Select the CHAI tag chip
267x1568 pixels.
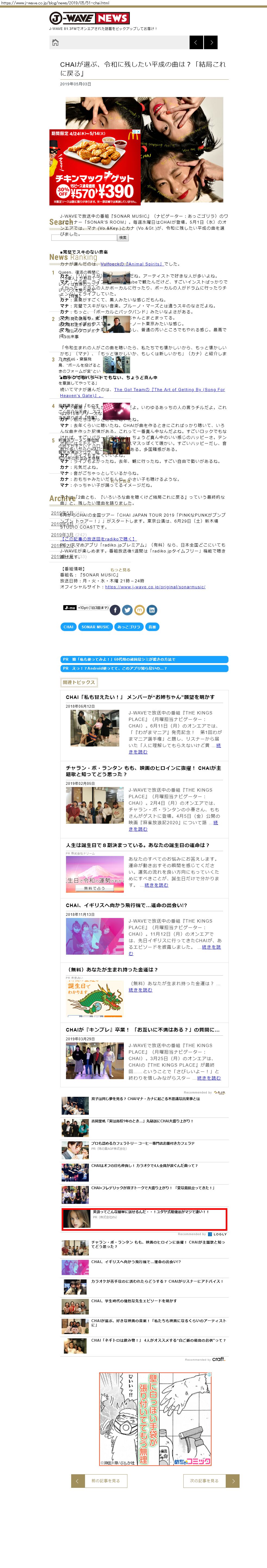tap(68, 626)
